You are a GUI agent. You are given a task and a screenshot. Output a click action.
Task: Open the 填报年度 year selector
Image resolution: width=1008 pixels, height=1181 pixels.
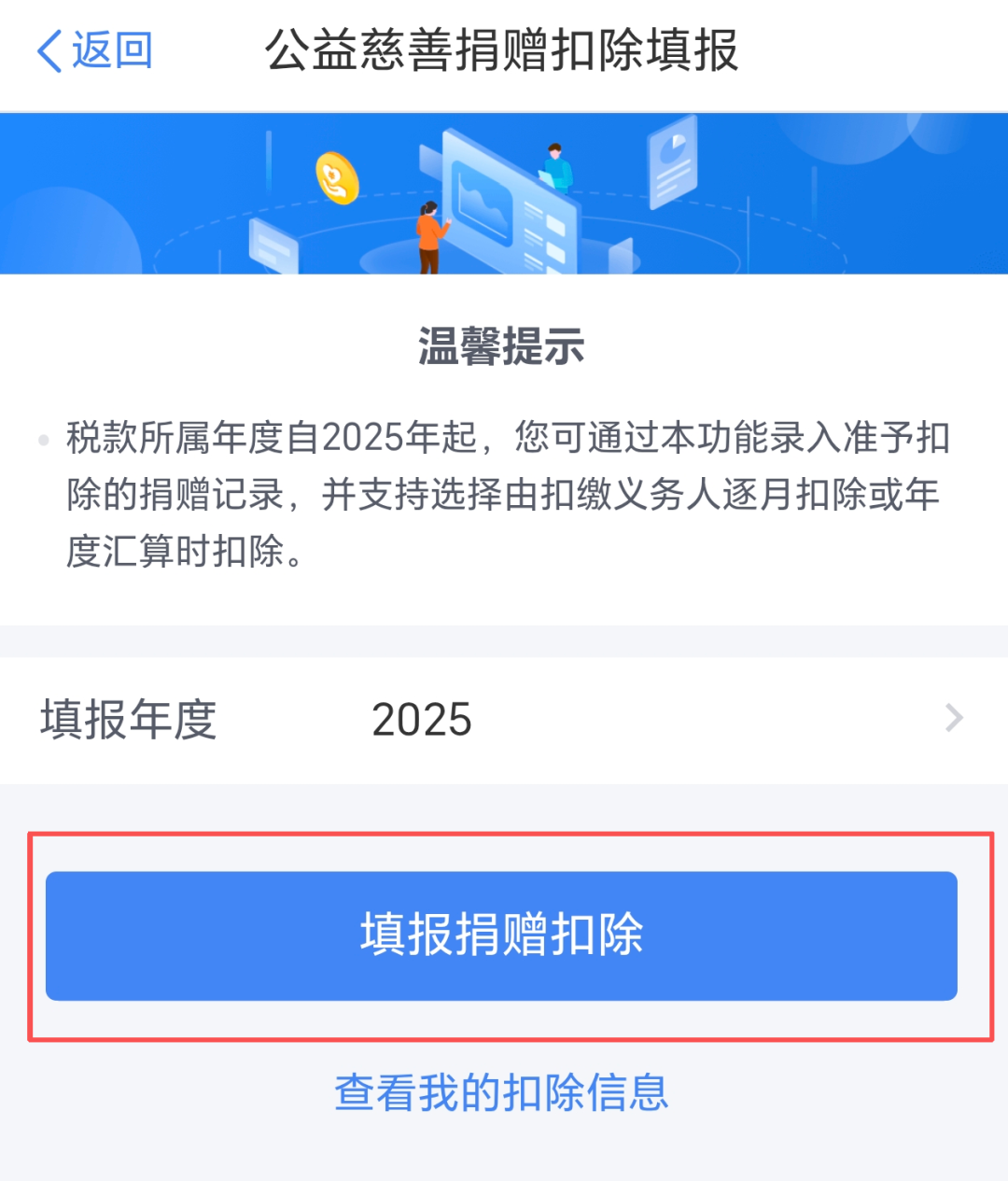(504, 719)
